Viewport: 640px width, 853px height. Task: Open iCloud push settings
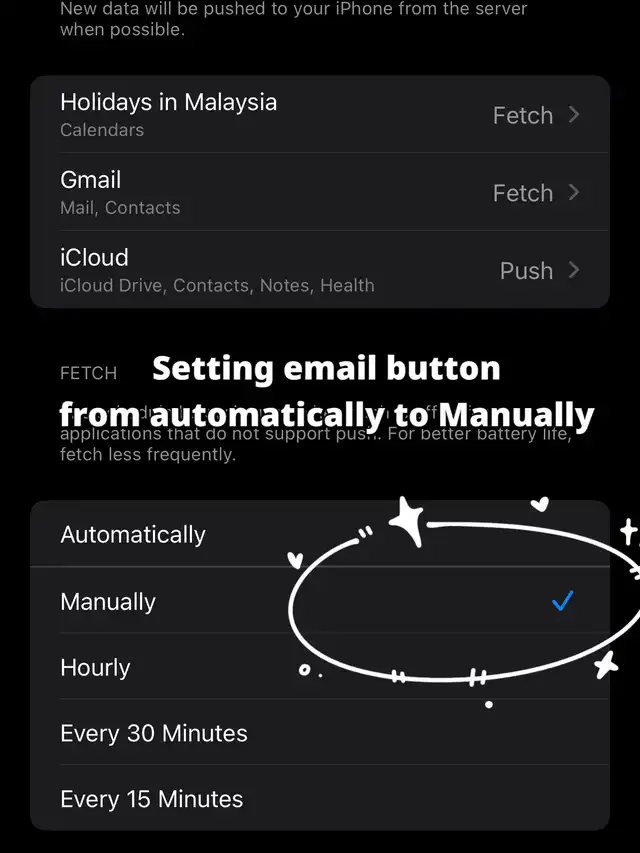(x=320, y=270)
